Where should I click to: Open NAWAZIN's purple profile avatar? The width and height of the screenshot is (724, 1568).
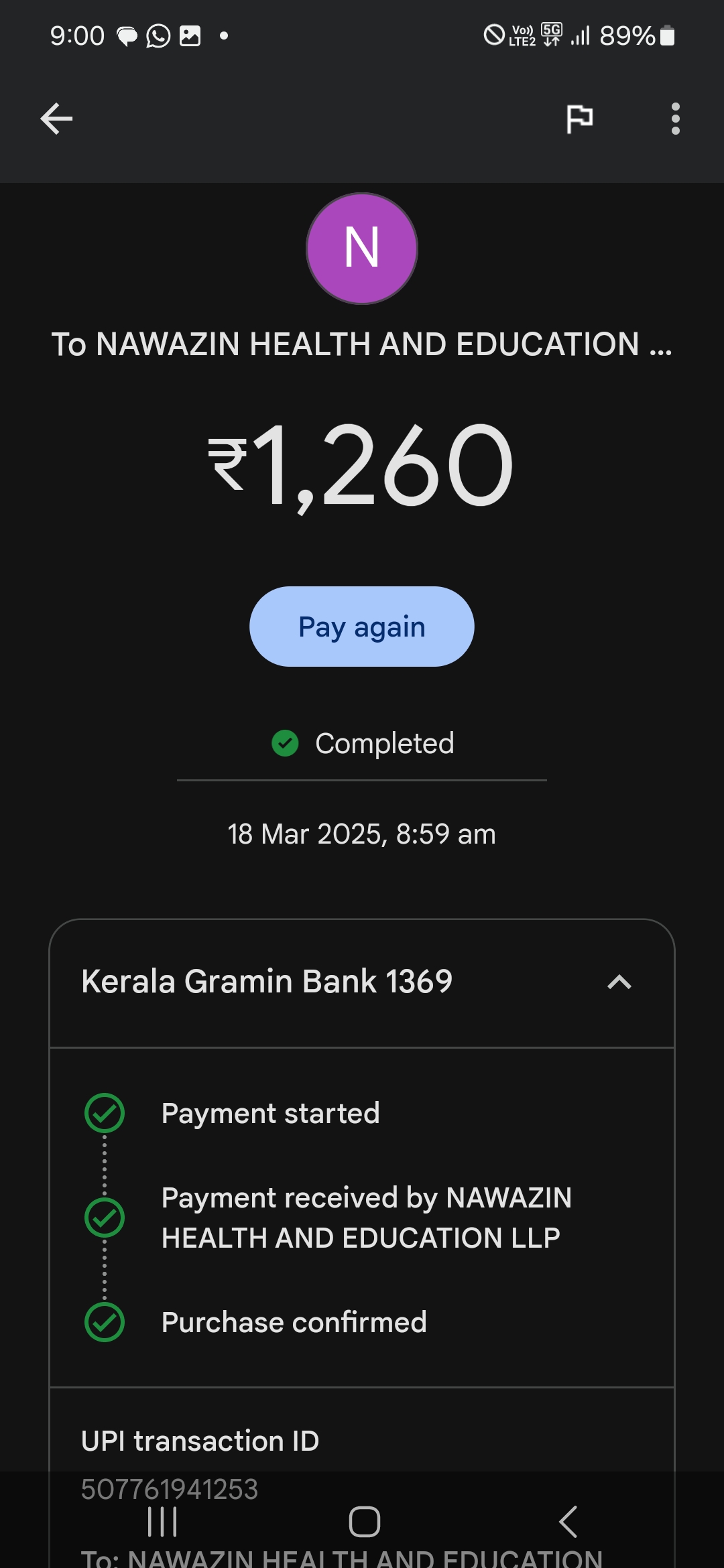pos(362,249)
